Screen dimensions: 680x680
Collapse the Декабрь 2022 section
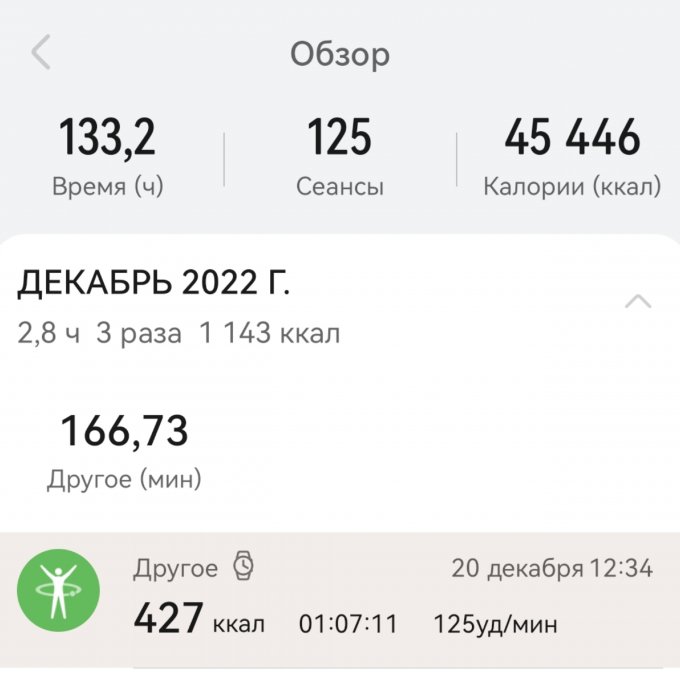pyautogui.click(x=638, y=301)
